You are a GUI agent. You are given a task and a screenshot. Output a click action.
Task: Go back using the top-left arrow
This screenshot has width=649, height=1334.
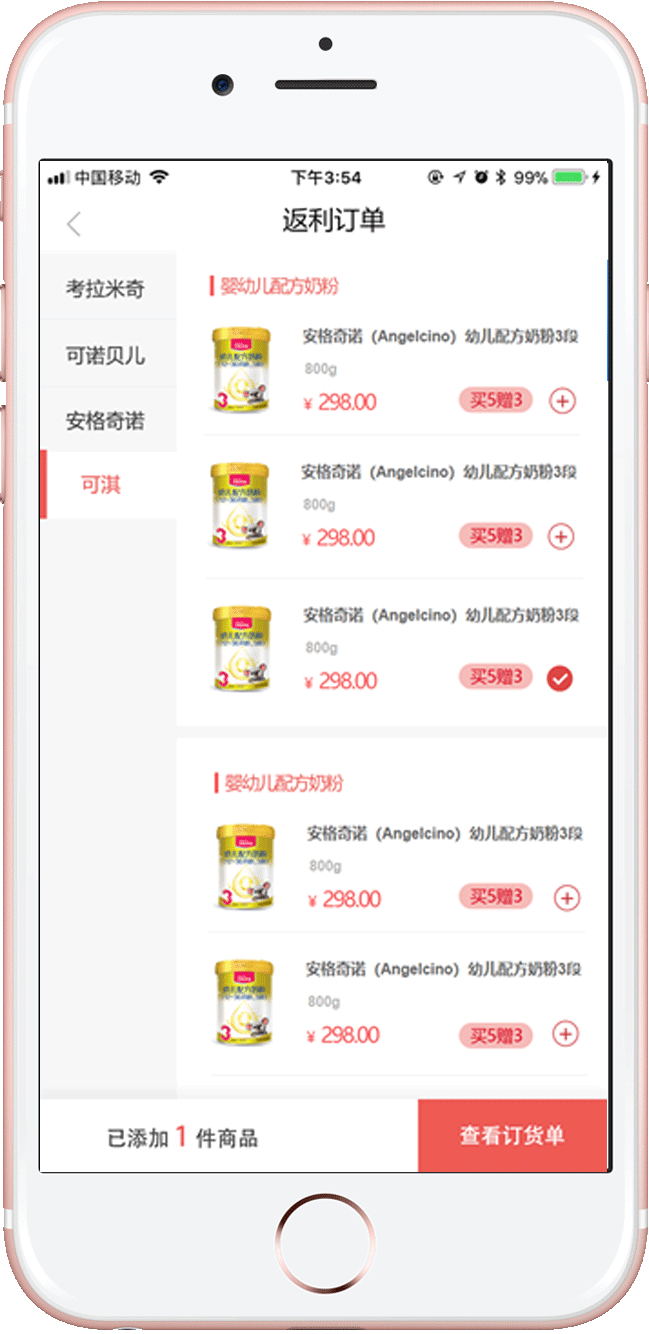73,224
